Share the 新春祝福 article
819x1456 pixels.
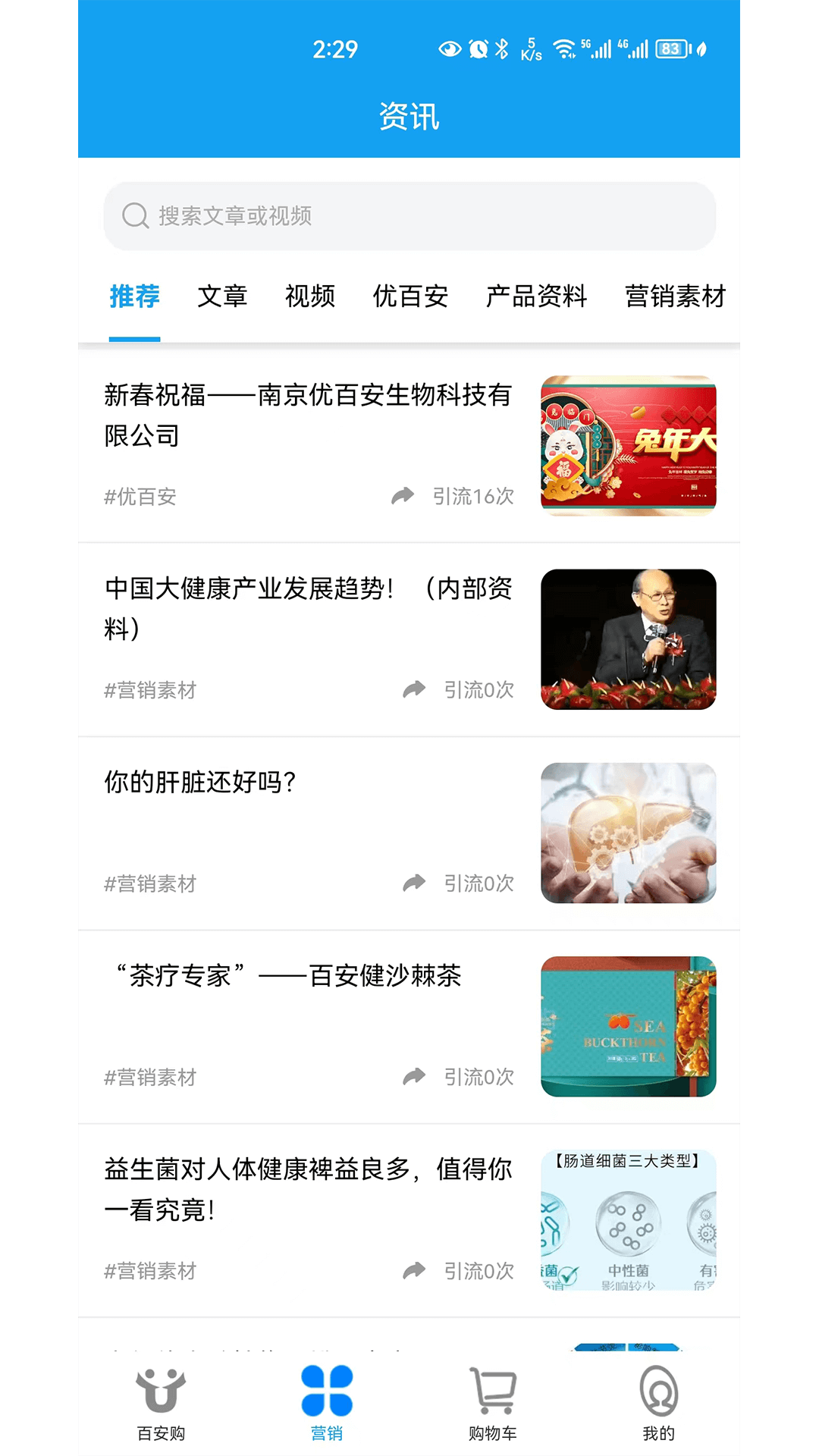[403, 496]
